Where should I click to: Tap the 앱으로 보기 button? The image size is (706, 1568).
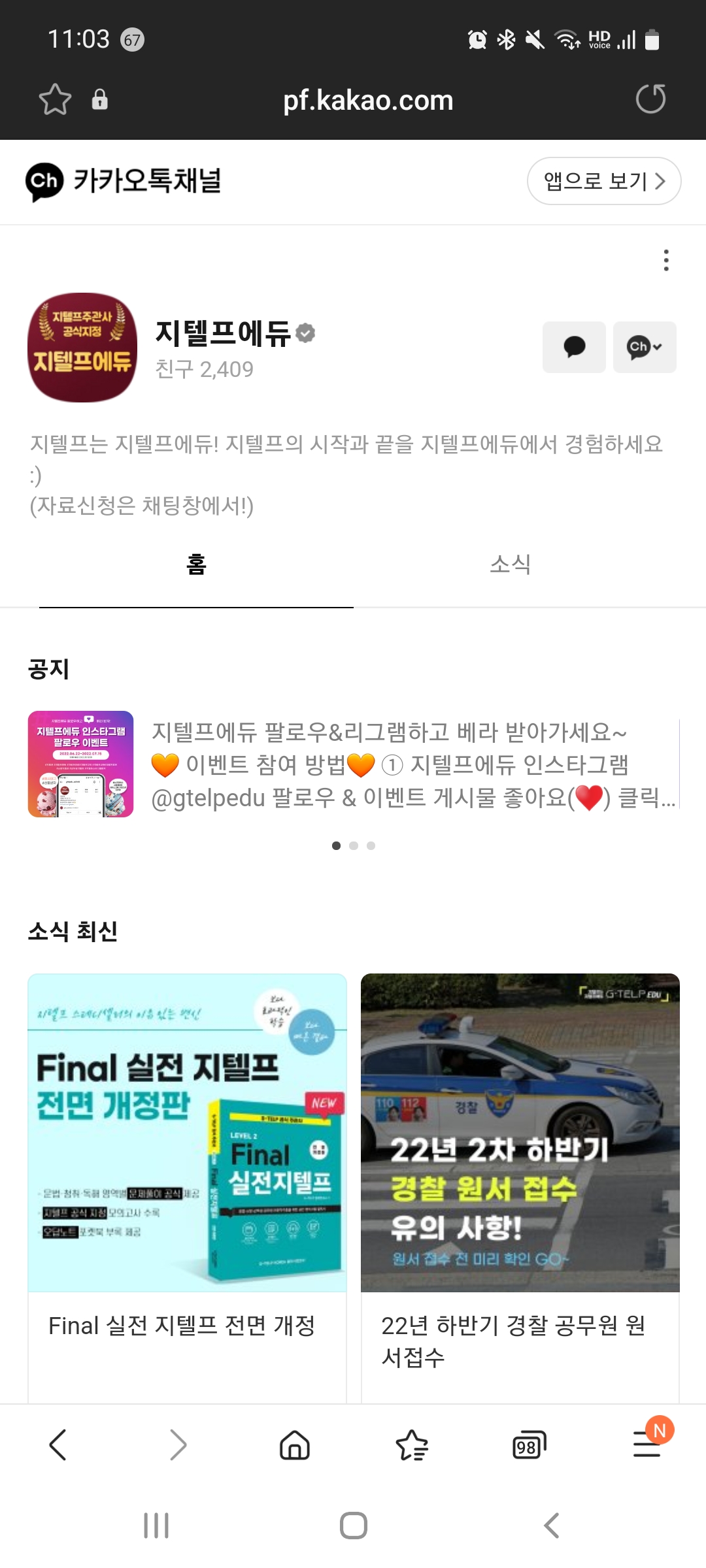603,181
